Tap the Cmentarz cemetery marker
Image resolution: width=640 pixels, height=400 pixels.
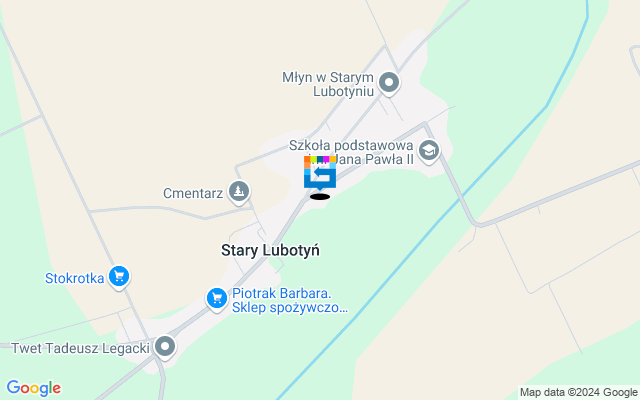238,190
